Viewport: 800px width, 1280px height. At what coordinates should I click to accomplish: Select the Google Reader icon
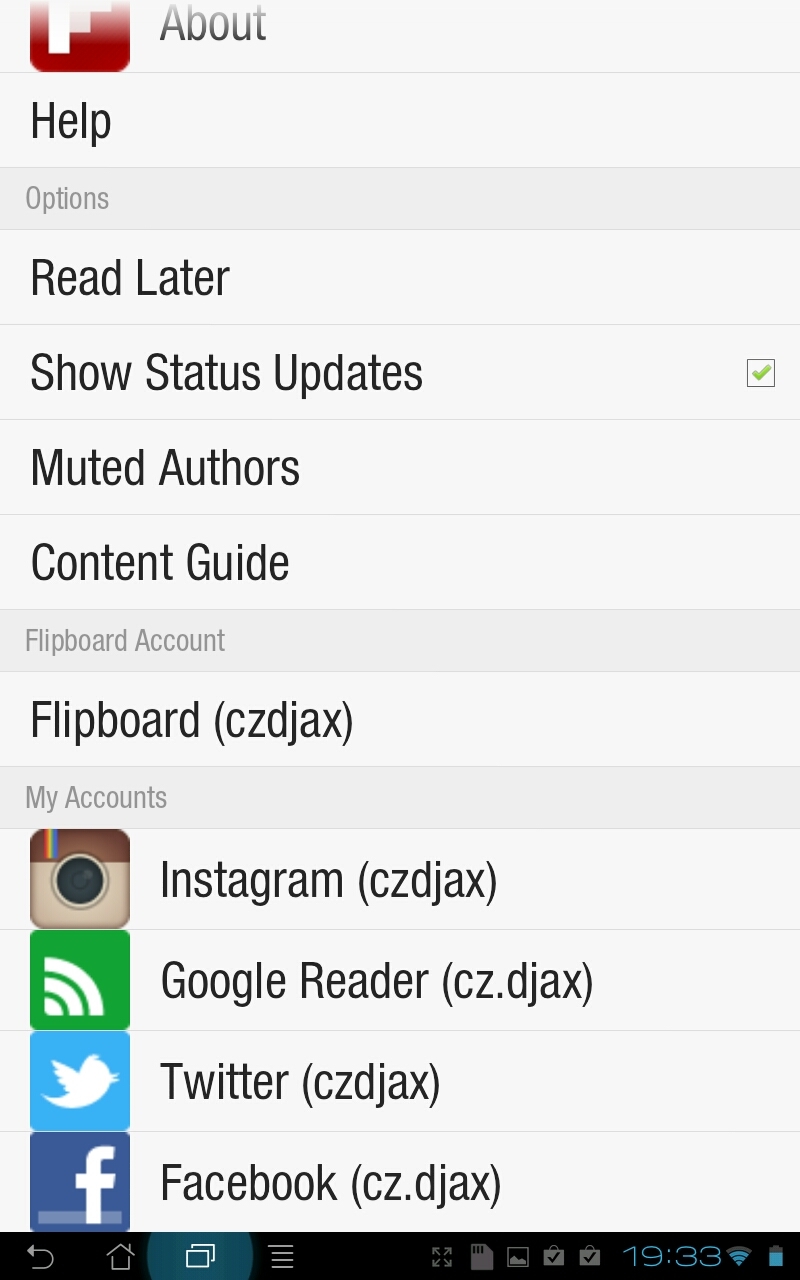80,980
